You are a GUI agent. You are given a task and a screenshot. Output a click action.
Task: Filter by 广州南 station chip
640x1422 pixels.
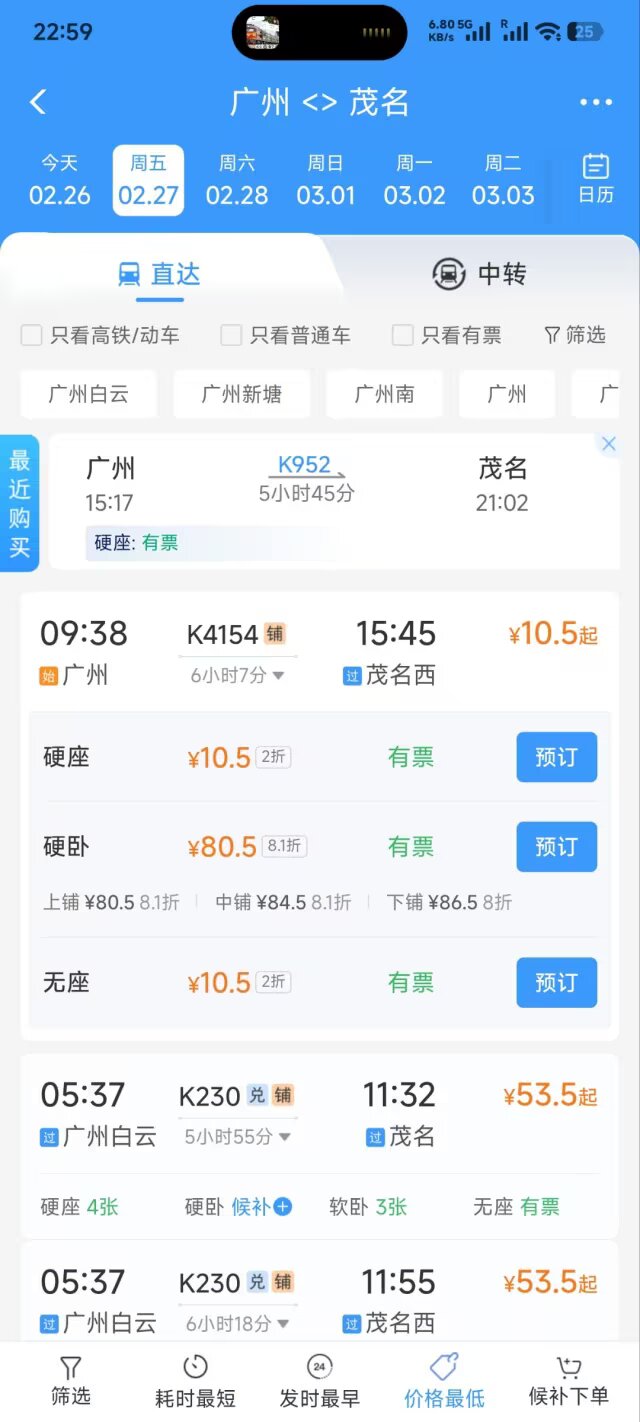[384, 394]
